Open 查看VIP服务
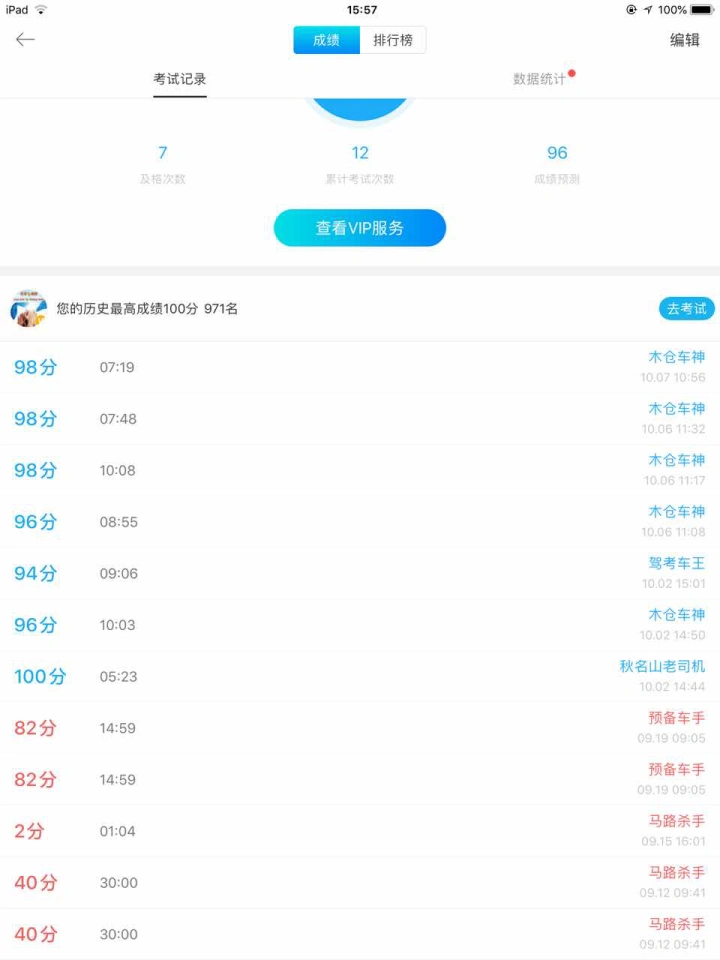720x960 pixels. pyautogui.click(x=360, y=228)
